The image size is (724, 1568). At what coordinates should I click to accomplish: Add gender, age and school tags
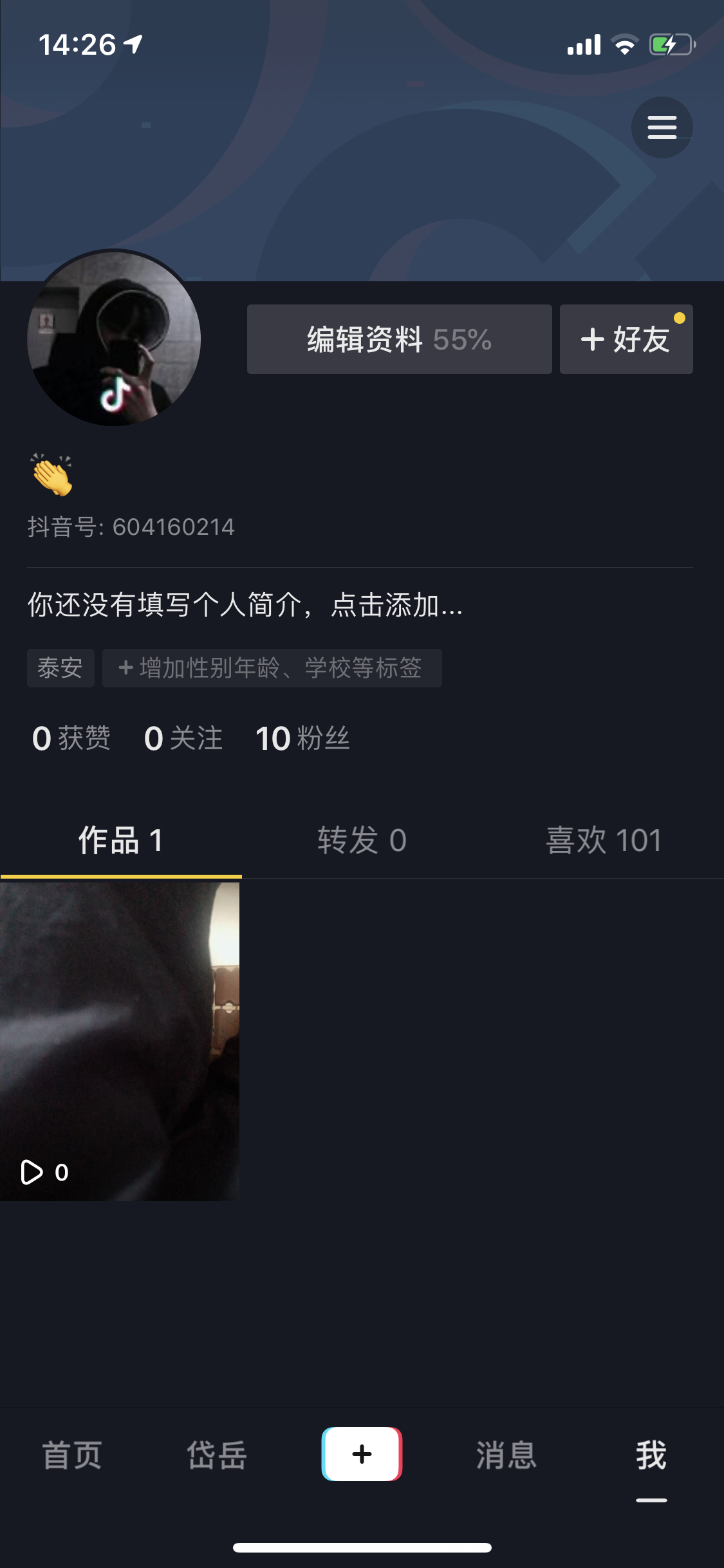pyautogui.click(x=272, y=668)
